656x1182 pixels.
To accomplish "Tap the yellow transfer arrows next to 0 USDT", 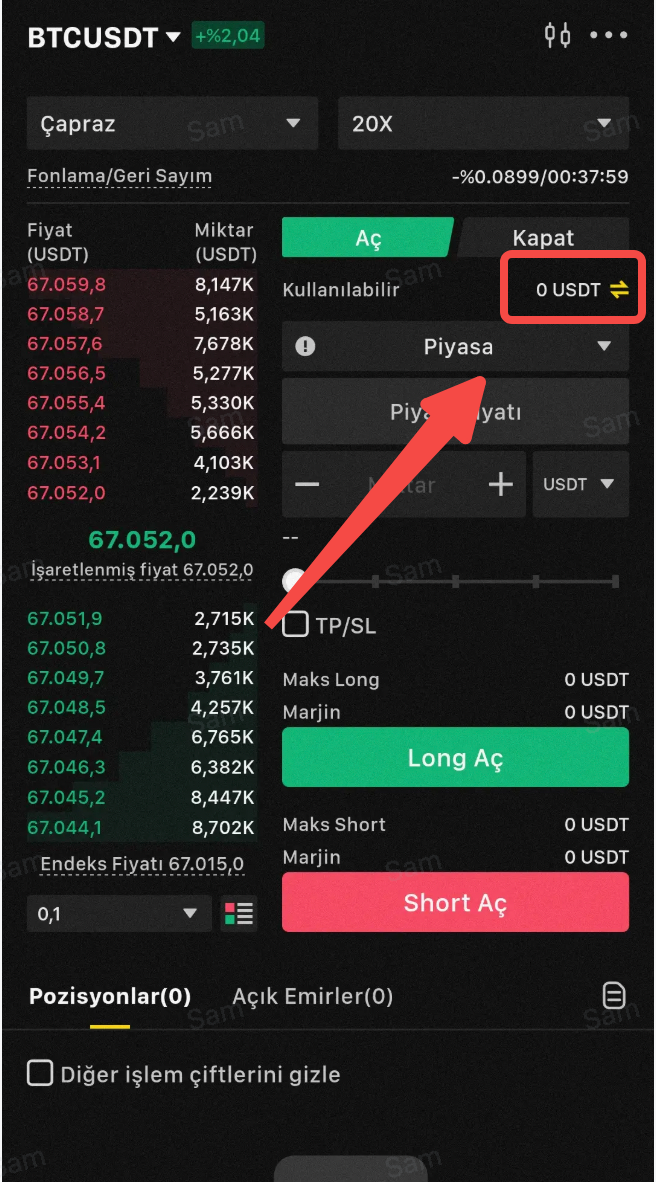I will [619, 289].
